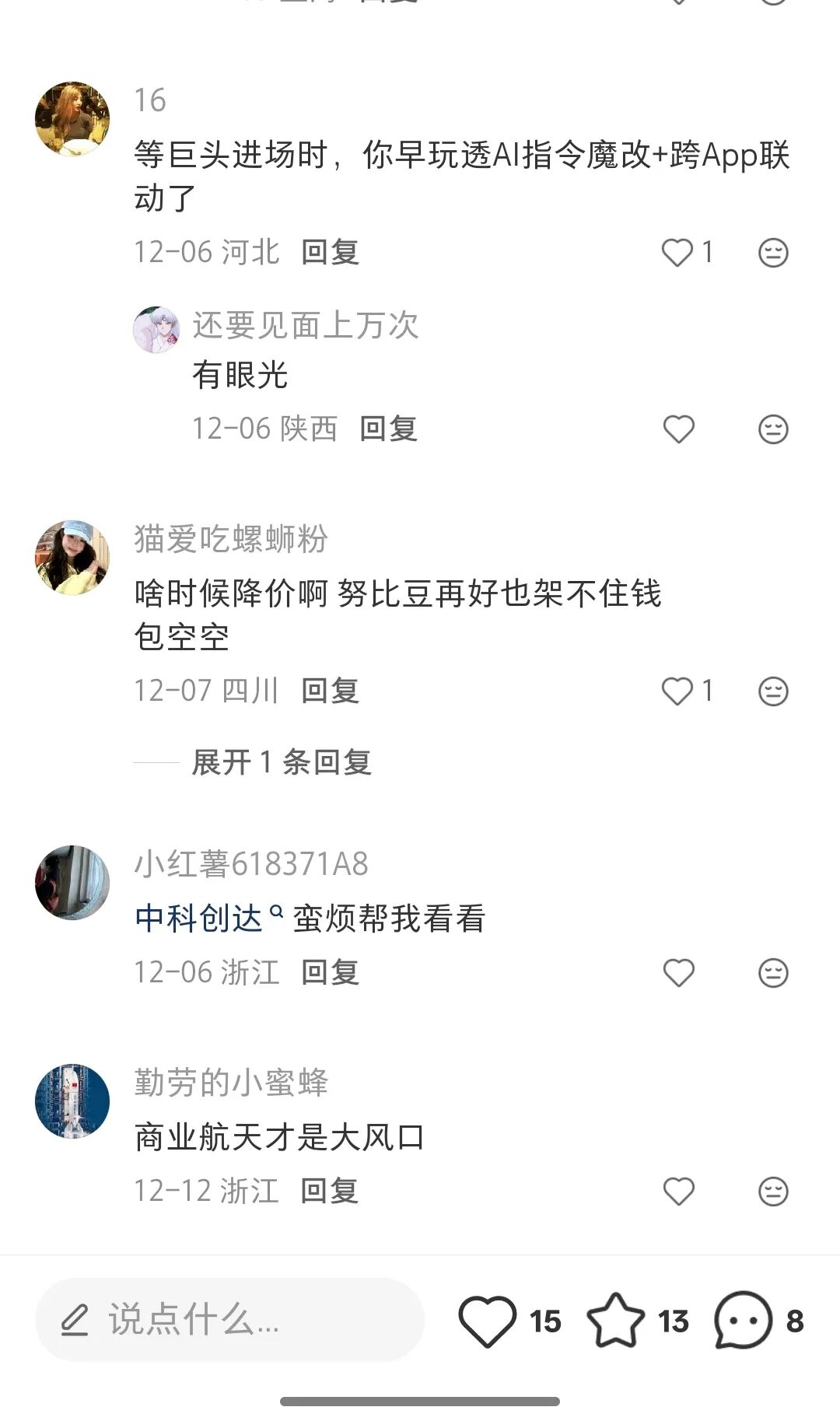The image size is (840, 1421).
Task: Like 勤劳的小蜜蜂's comment
Action: pyautogui.click(x=678, y=1192)
